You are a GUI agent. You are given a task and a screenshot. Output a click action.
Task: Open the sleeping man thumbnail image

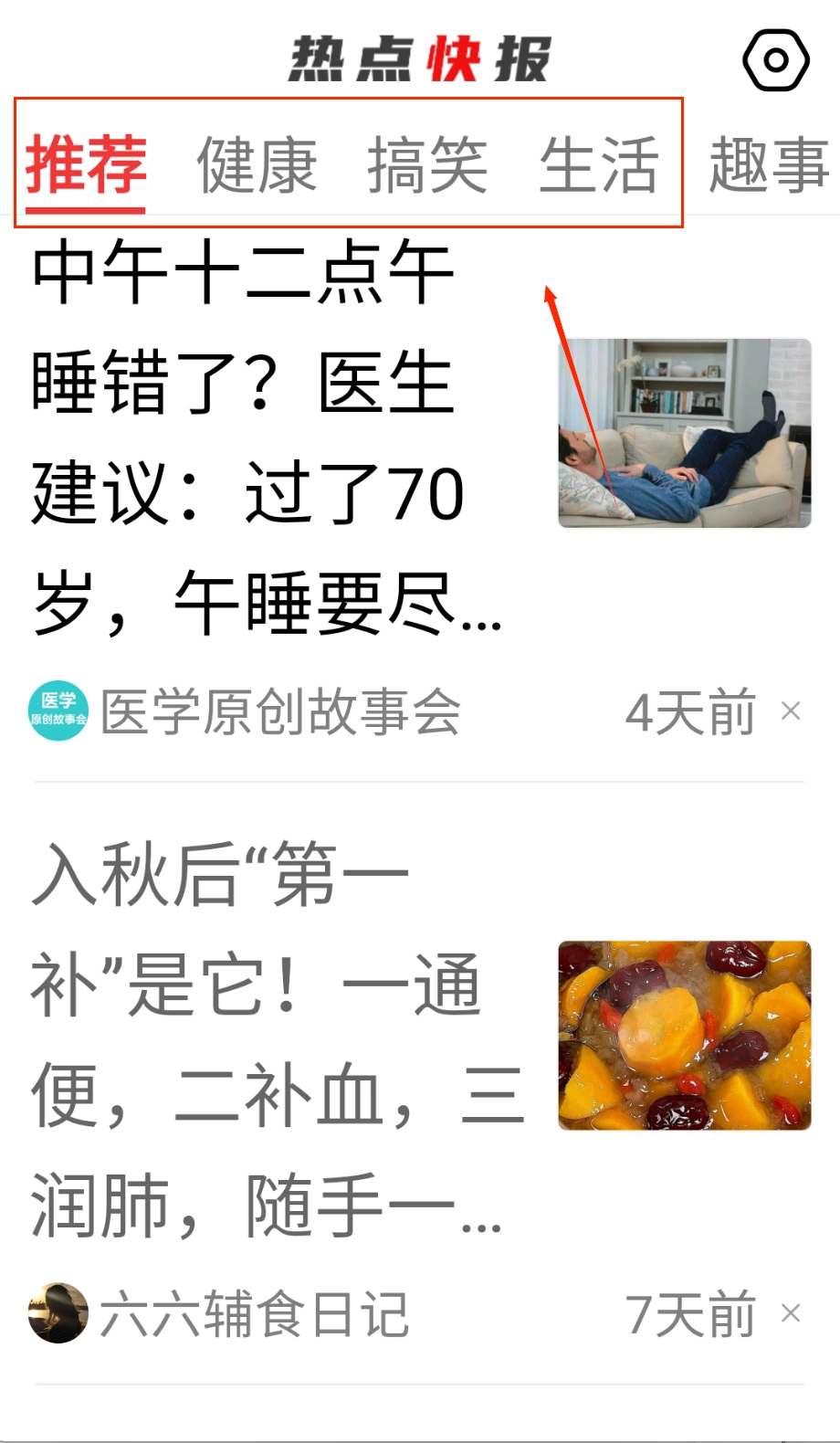[684, 433]
